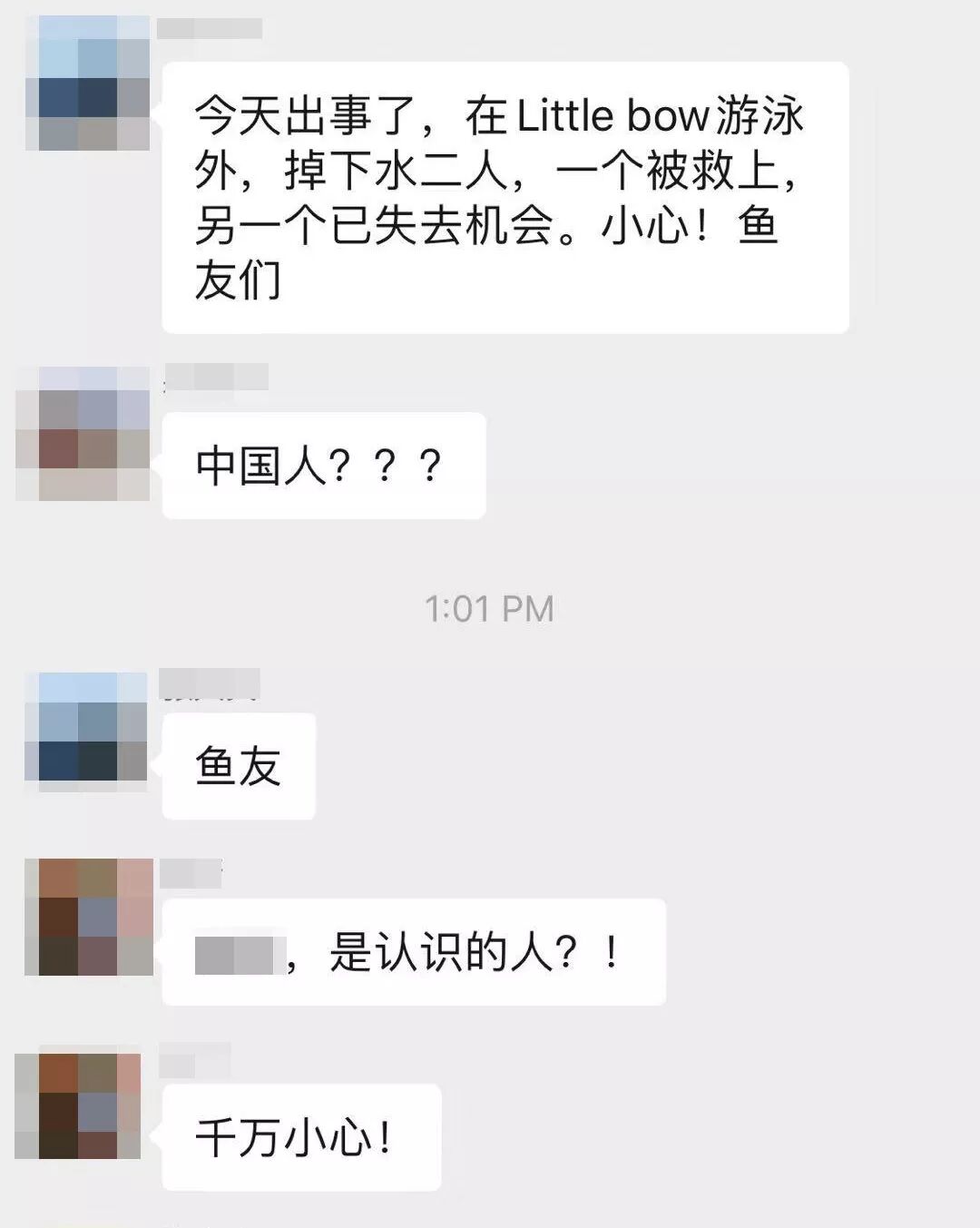This screenshot has height=1228, width=980.
Task: Open avatar of sender of Little bow message
Action: point(88,84)
